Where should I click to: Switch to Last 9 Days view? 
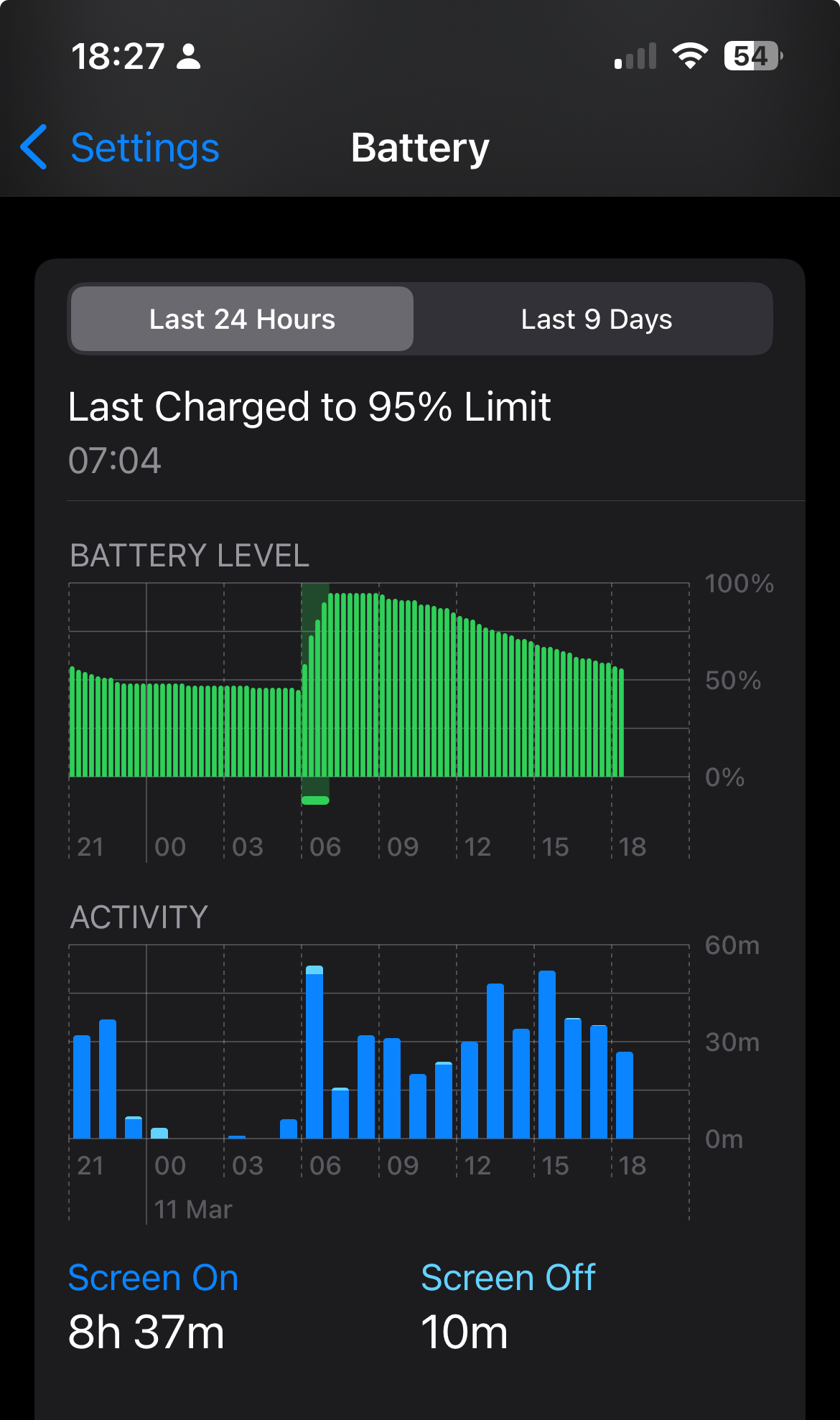click(x=596, y=319)
